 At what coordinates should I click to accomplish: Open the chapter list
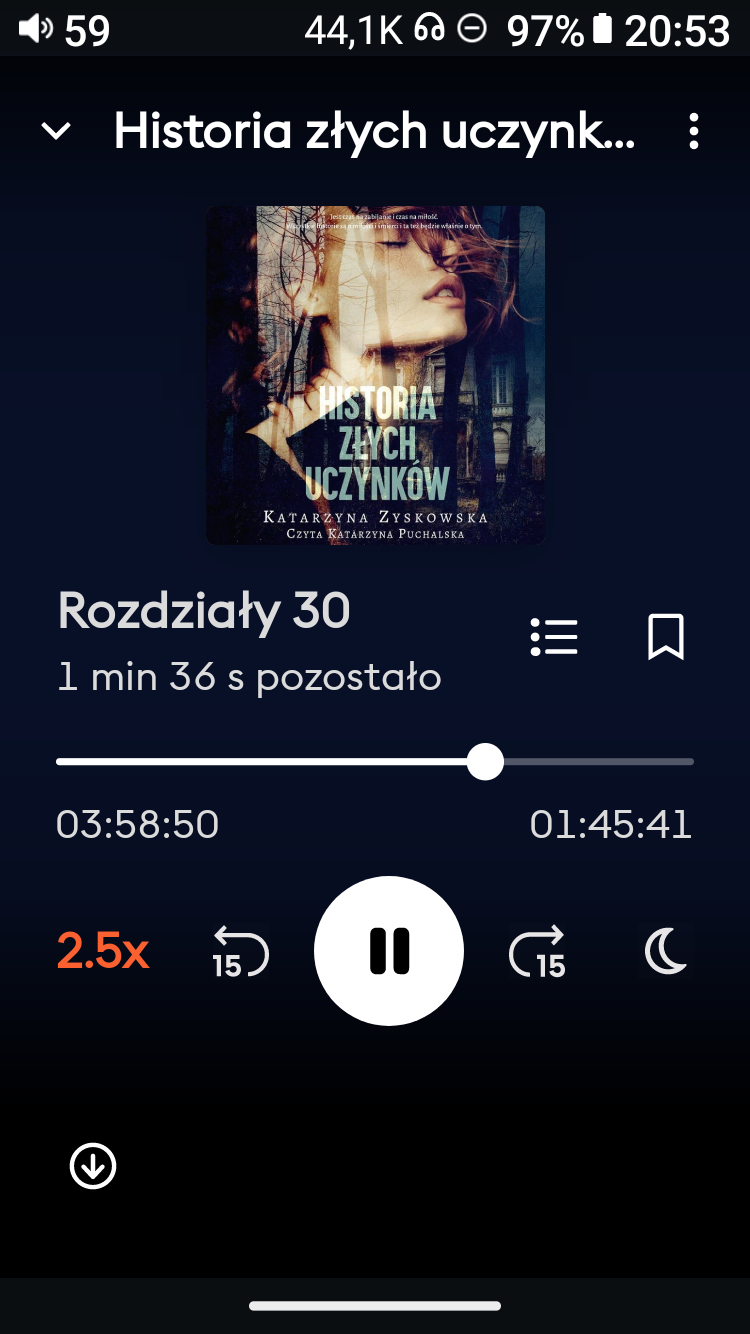click(x=554, y=637)
